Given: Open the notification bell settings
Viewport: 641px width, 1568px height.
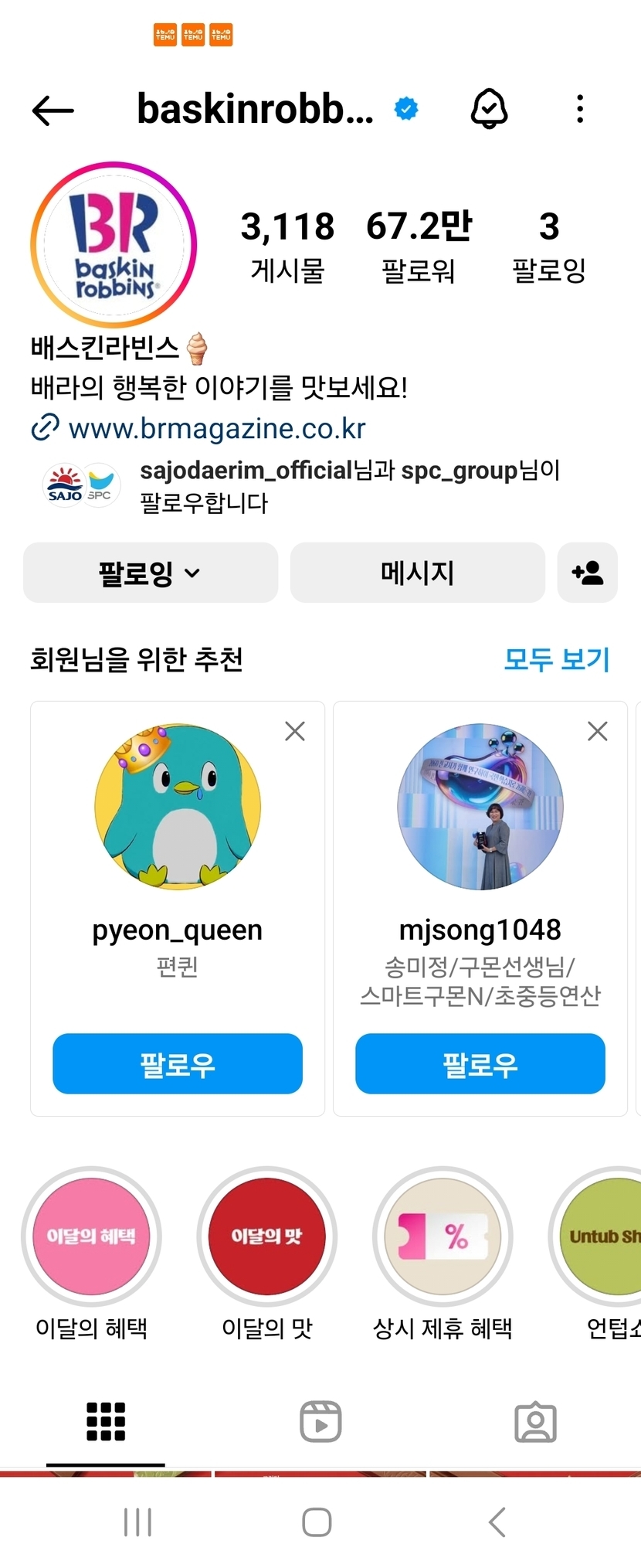Looking at the screenshot, I should [489, 109].
